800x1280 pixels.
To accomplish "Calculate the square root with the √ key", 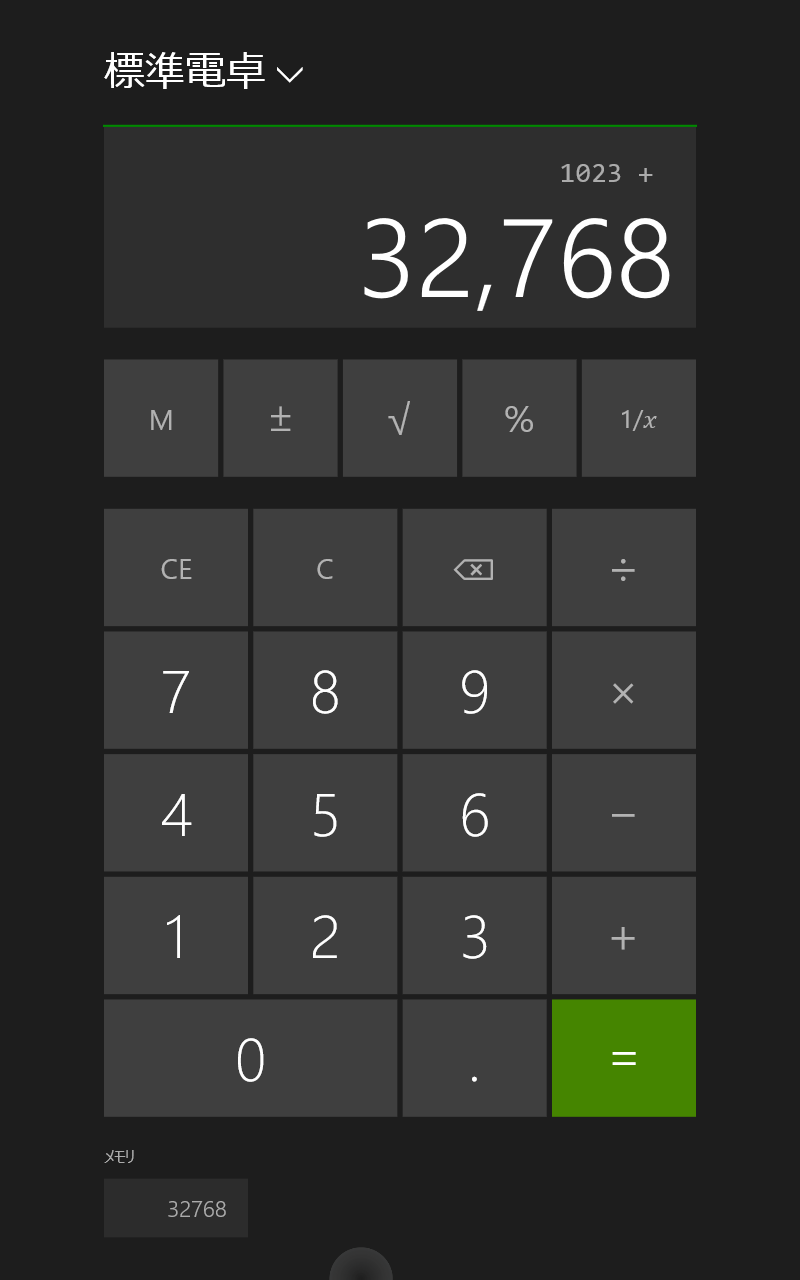I will coord(400,418).
